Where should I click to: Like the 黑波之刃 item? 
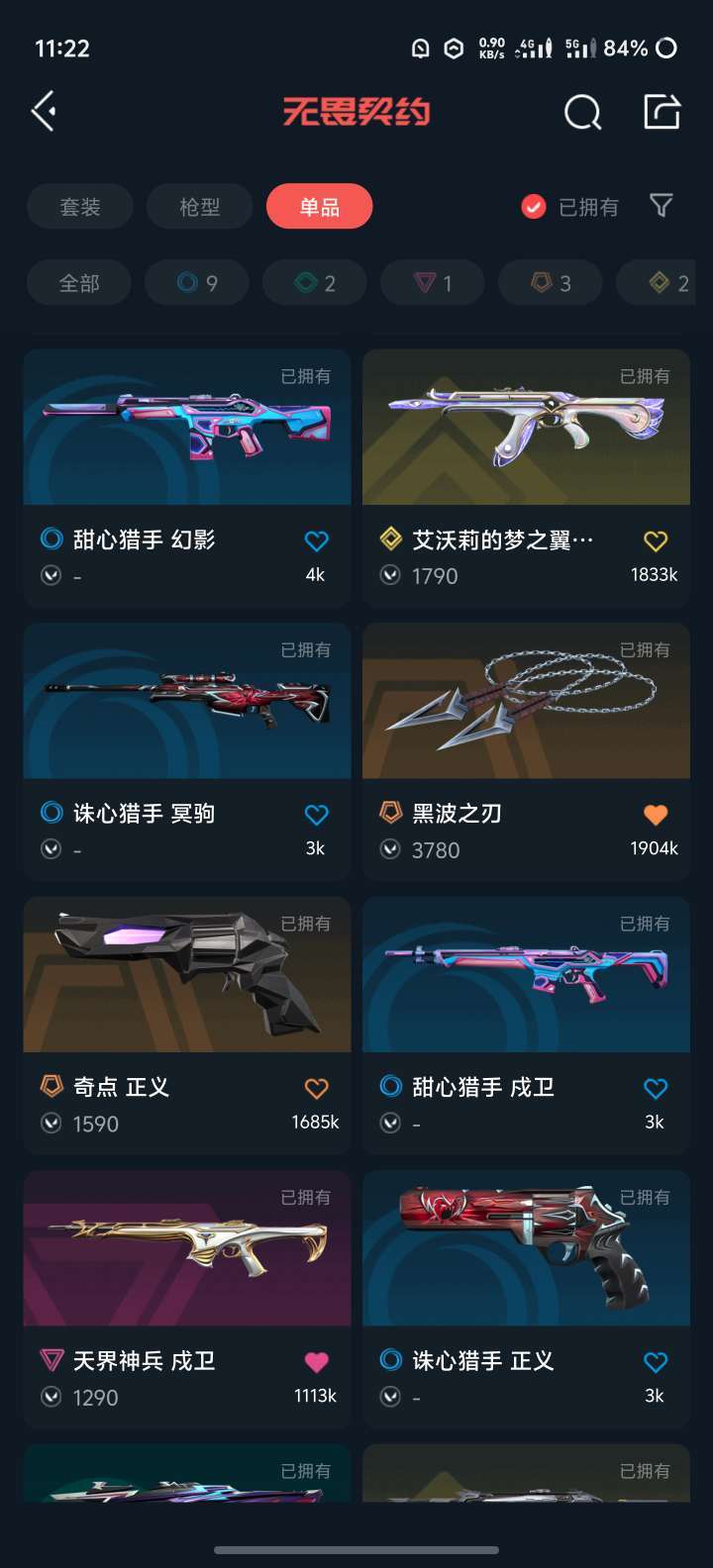coord(656,815)
